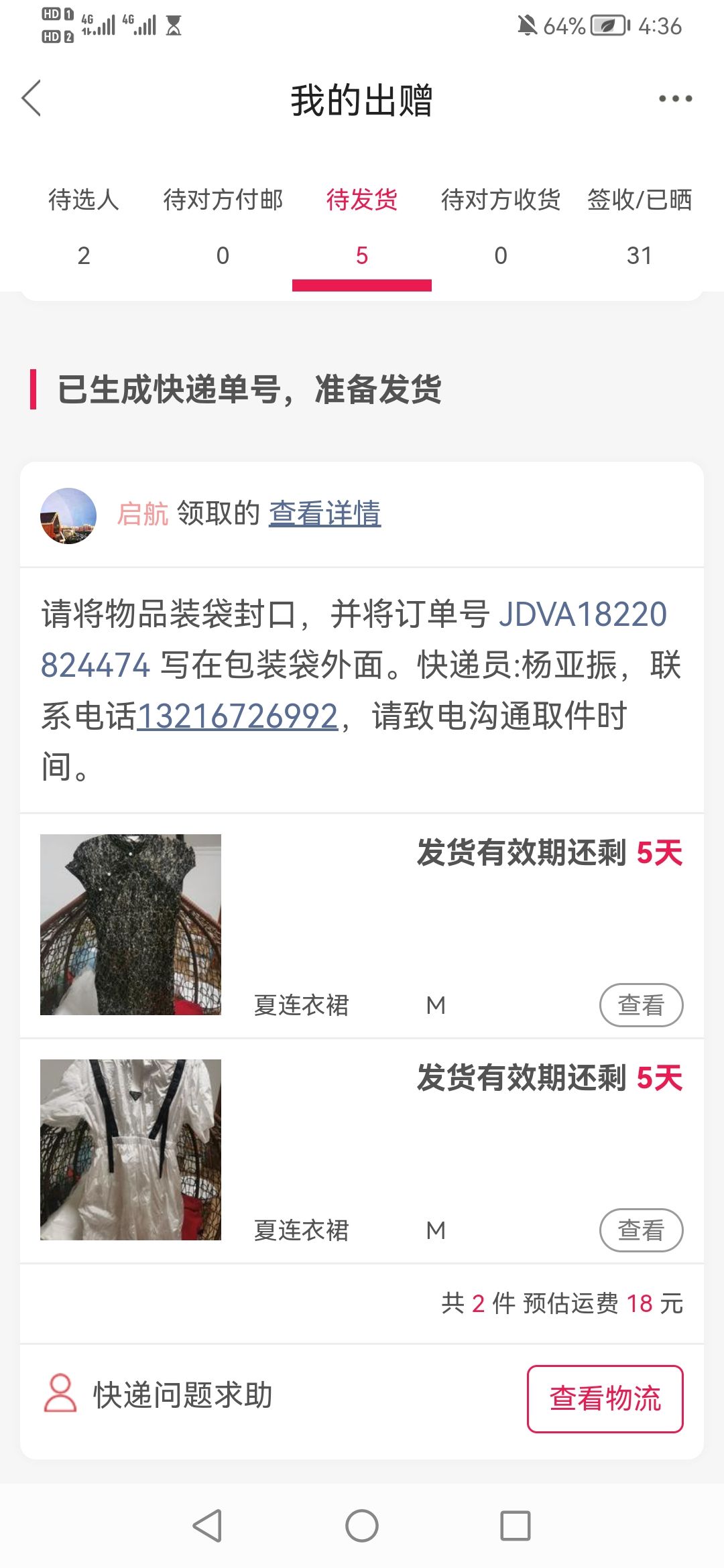Open the 签收/已晒 tab
724x1568 pixels.
pyautogui.click(x=640, y=226)
